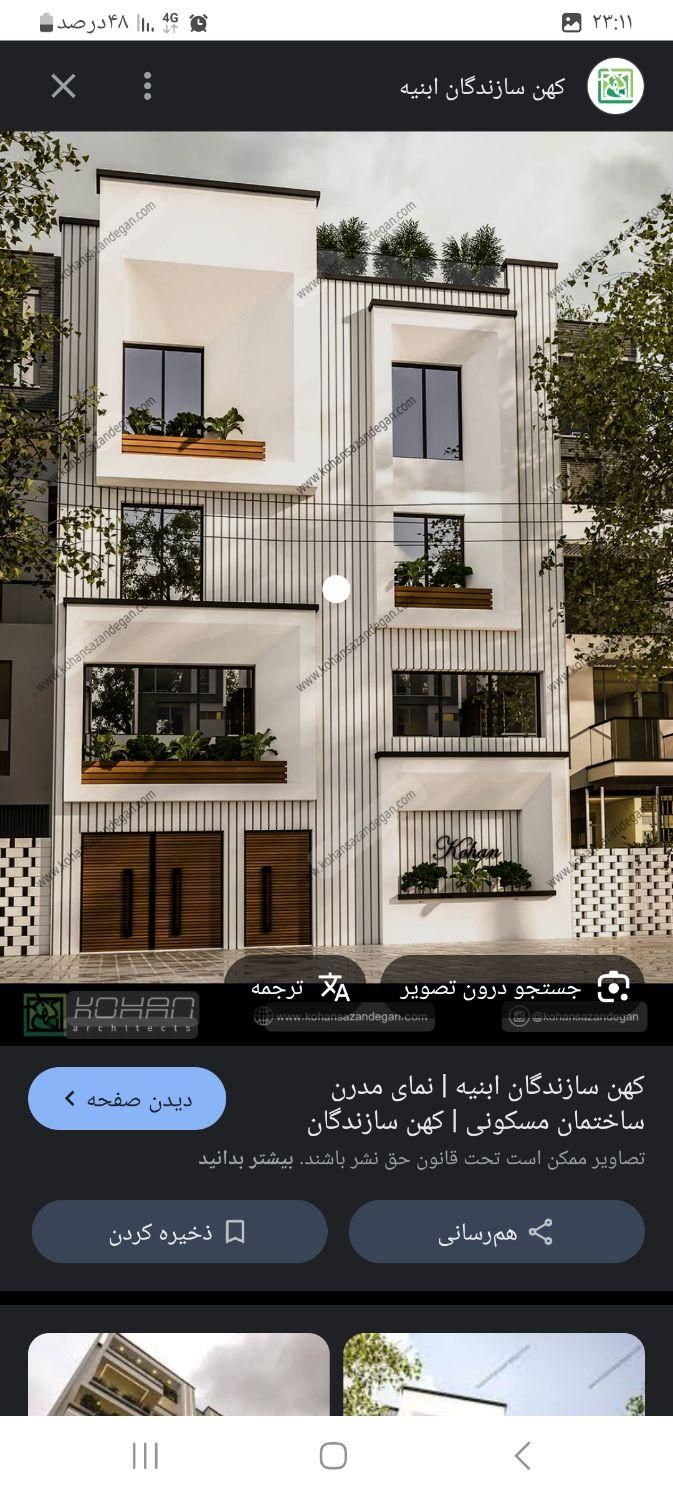This screenshot has height=1500, width=673.
Task: Open the three-dot overflow menu
Action: pos(147,86)
